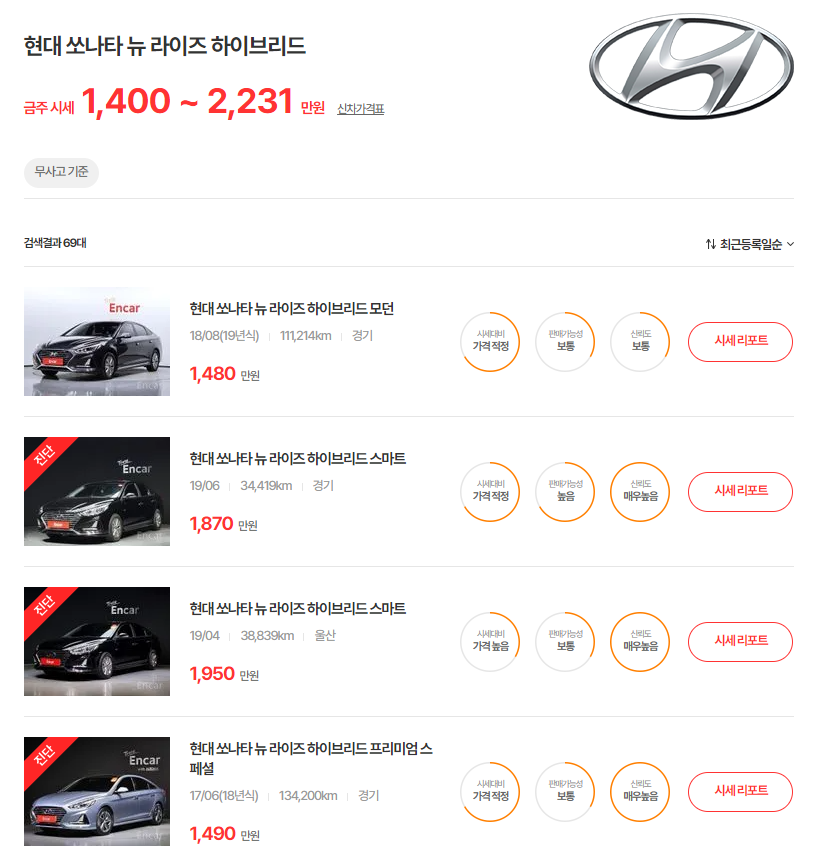826x860 pixels.
Task: Select the 현대 쏘나타 뉴 라이즈 하이브리드 모던 title
Action: 293,309
